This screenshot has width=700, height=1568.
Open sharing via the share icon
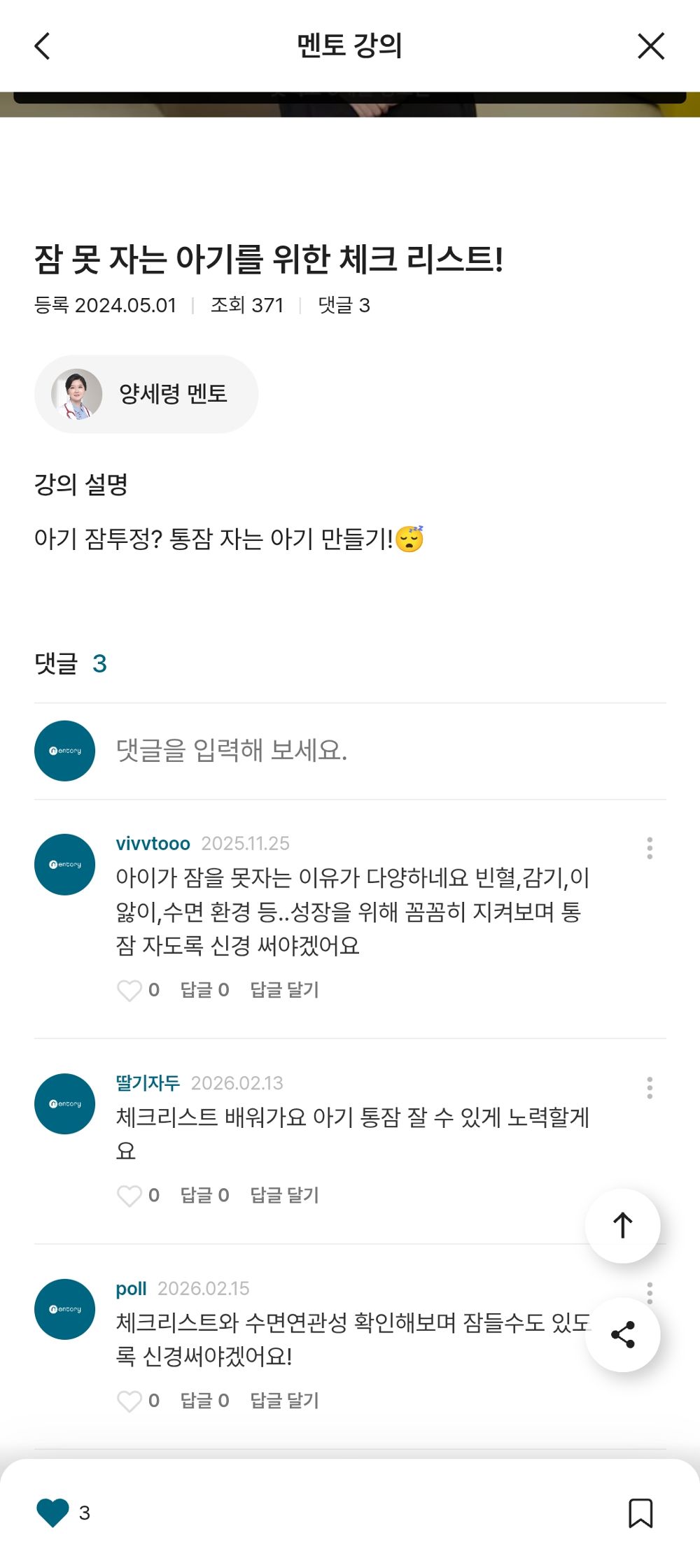(622, 1334)
